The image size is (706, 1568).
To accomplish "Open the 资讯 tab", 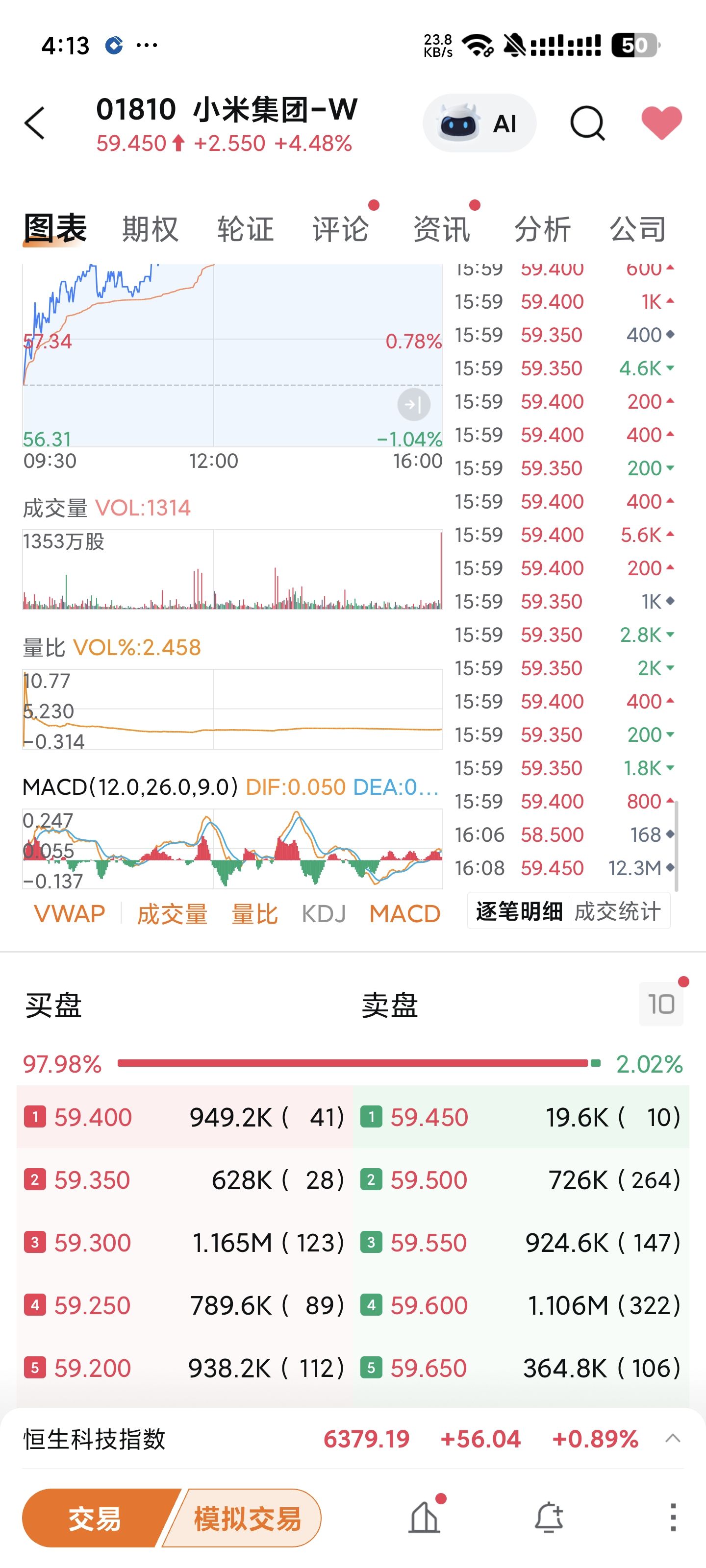I will (x=442, y=229).
